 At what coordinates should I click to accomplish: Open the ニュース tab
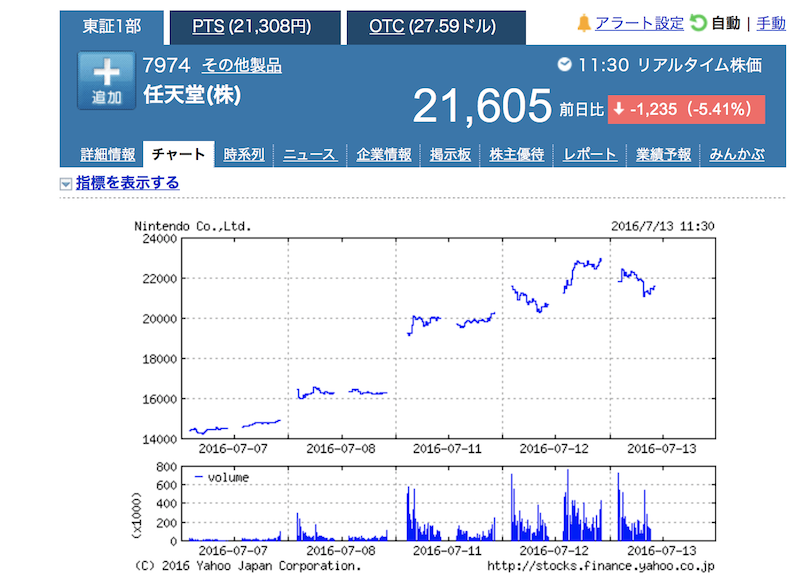309,155
